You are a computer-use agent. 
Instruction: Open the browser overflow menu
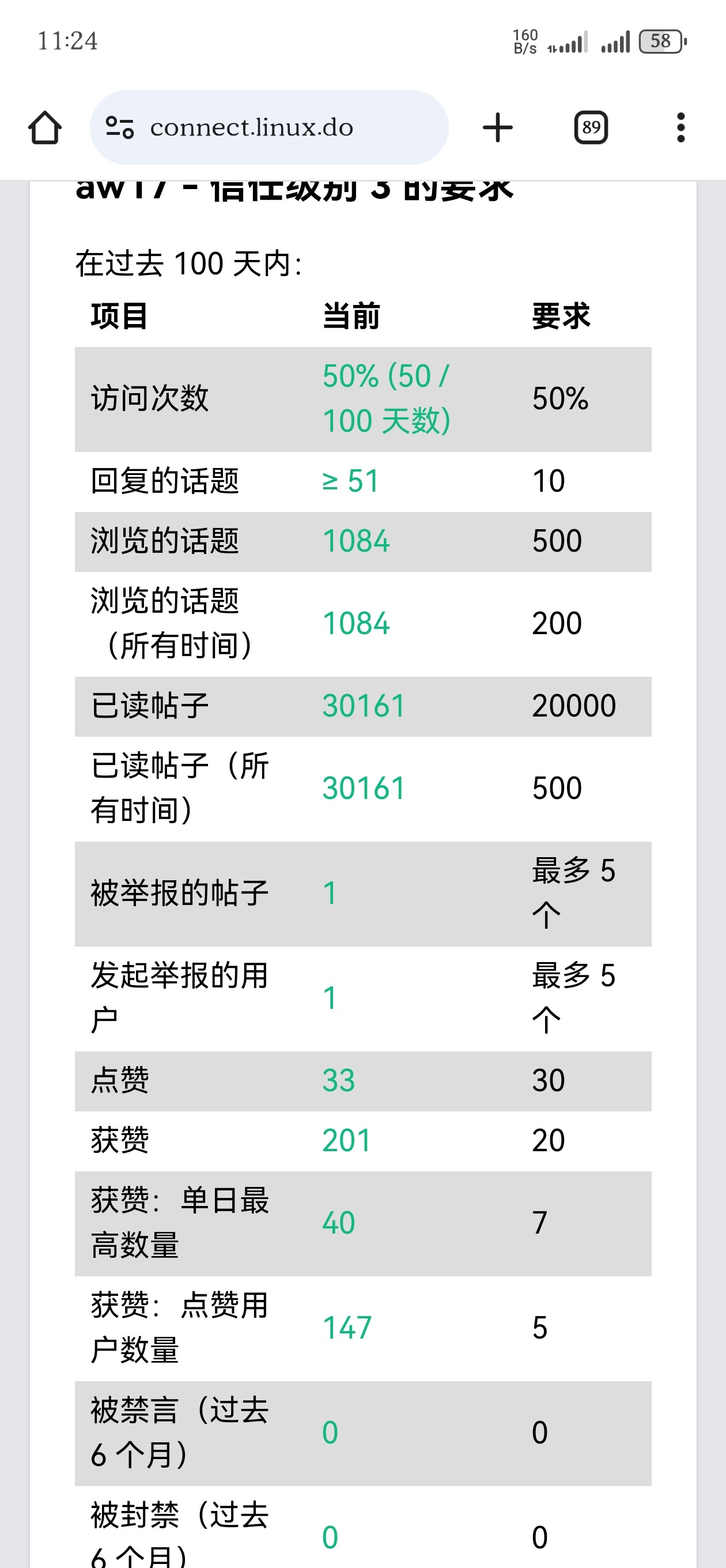(x=681, y=128)
